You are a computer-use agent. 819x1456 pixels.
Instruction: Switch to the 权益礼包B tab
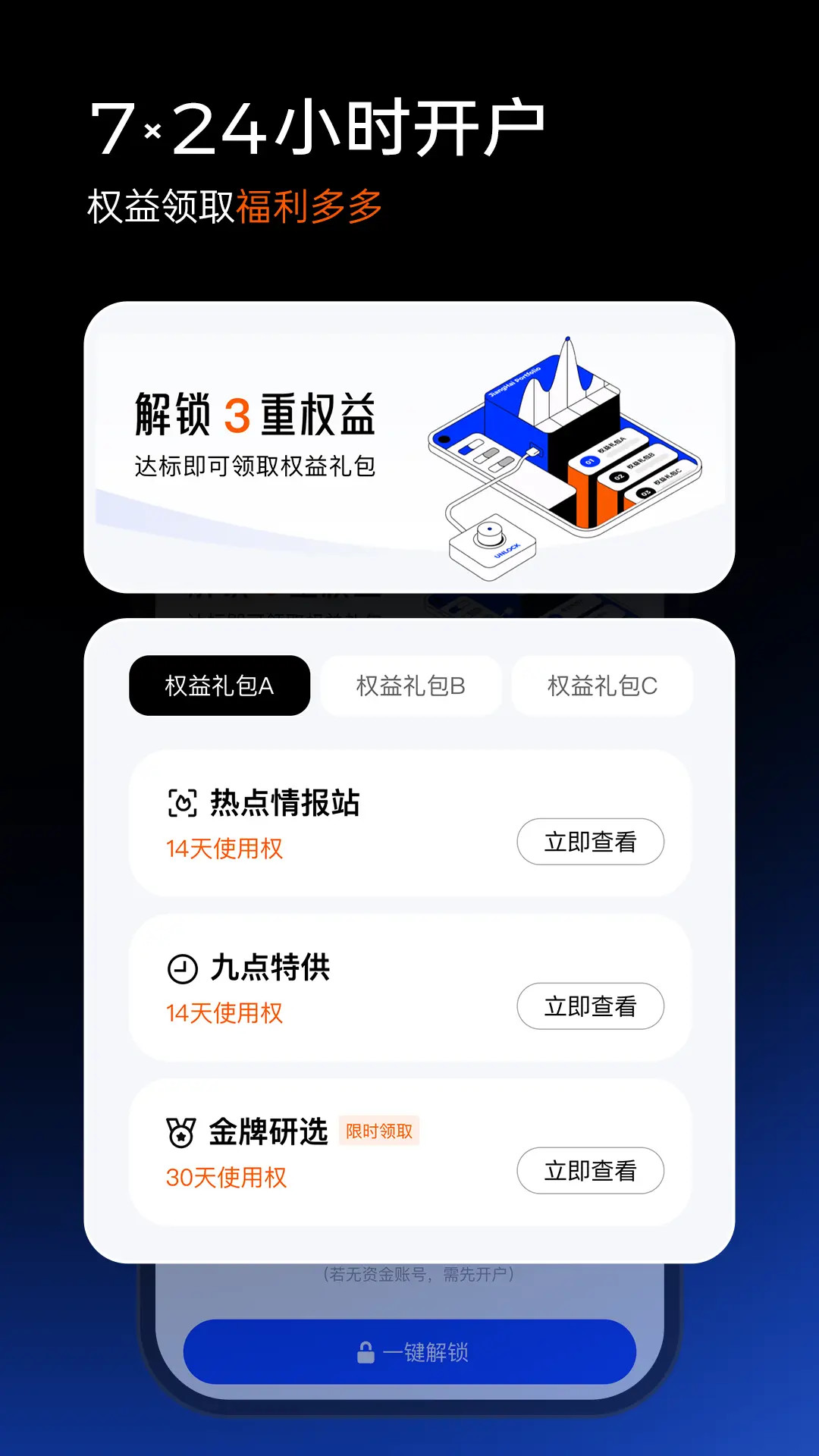[x=410, y=686]
